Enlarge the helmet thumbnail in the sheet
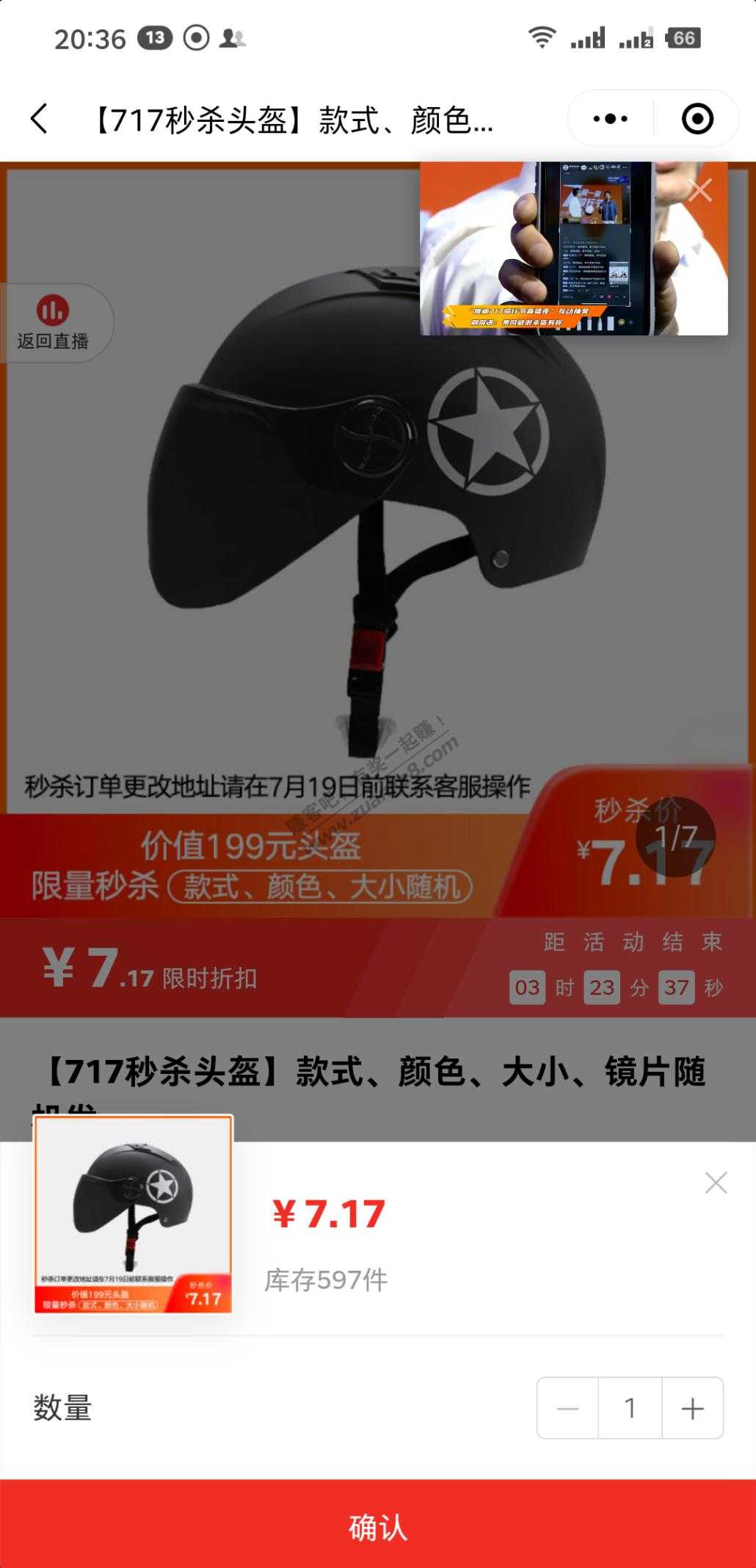The height and width of the screenshot is (1568, 756). pos(133,1214)
